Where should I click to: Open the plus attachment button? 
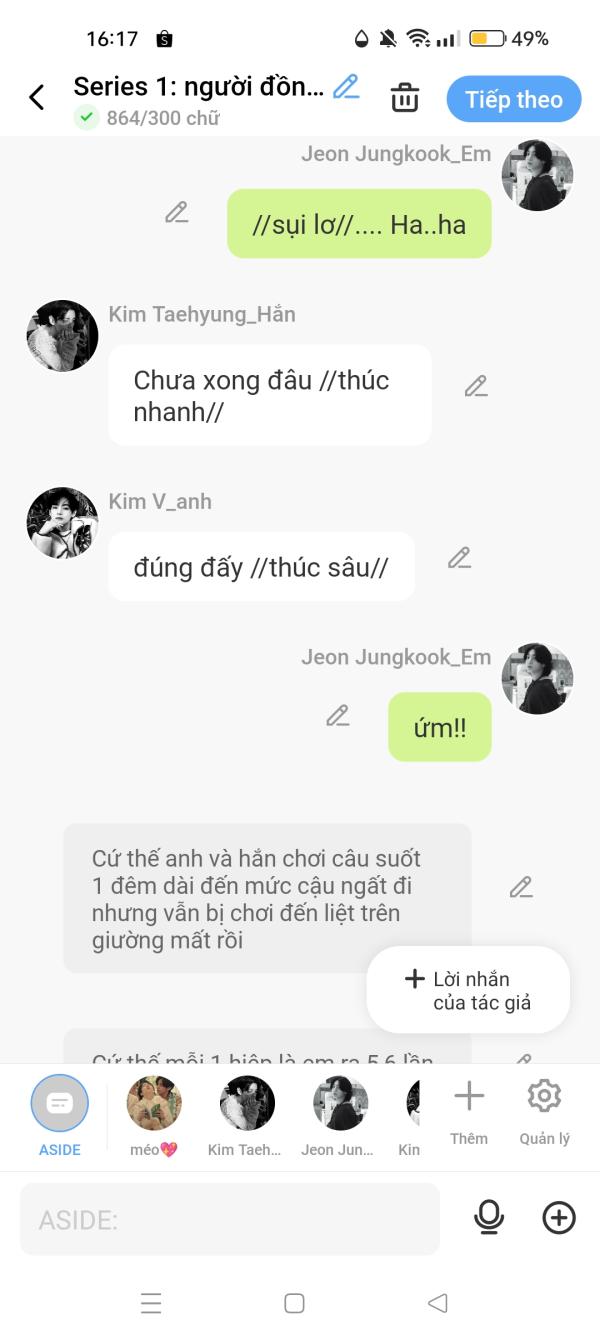pyautogui.click(x=559, y=1218)
